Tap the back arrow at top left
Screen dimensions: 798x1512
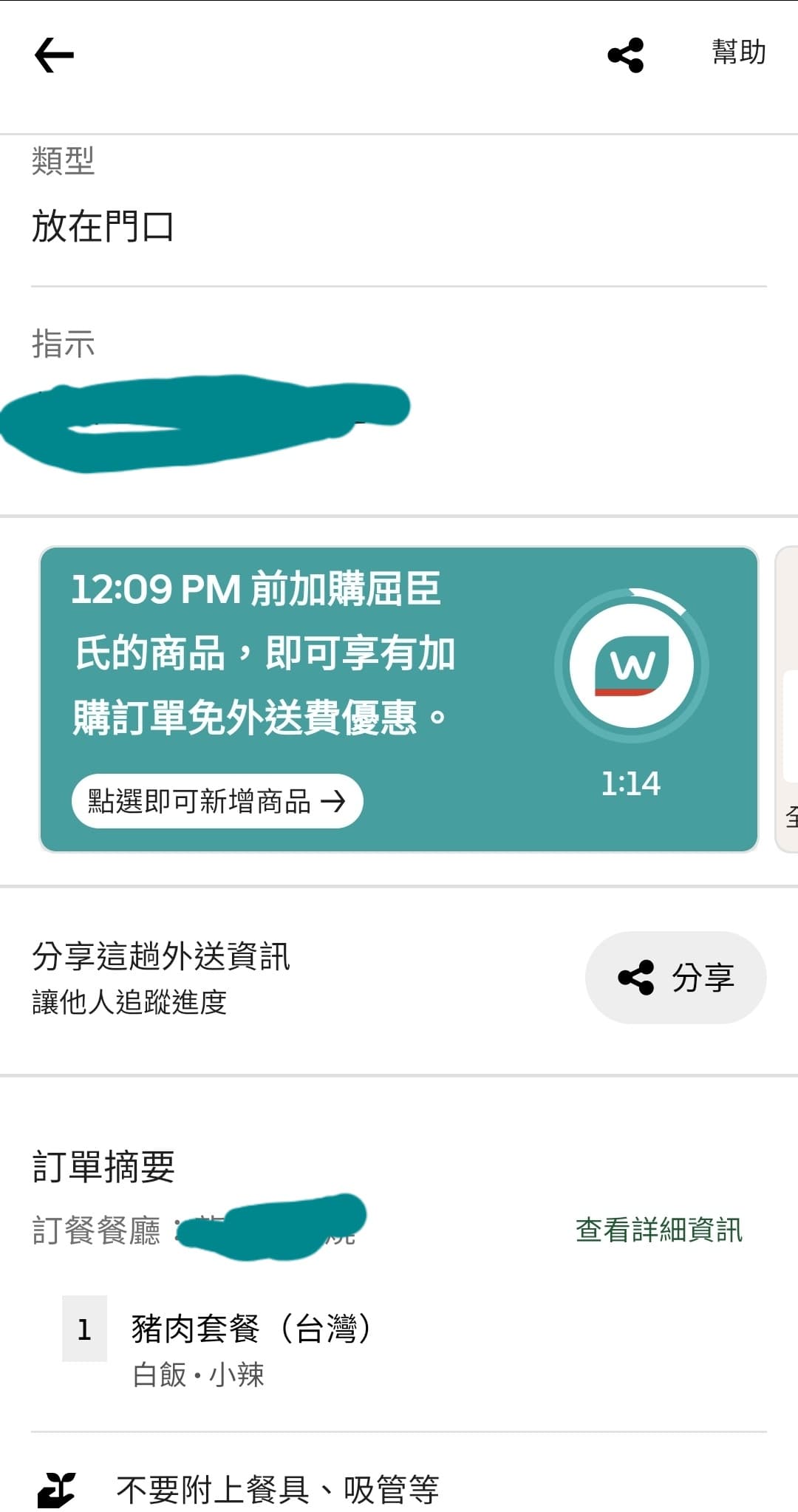[x=52, y=53]
